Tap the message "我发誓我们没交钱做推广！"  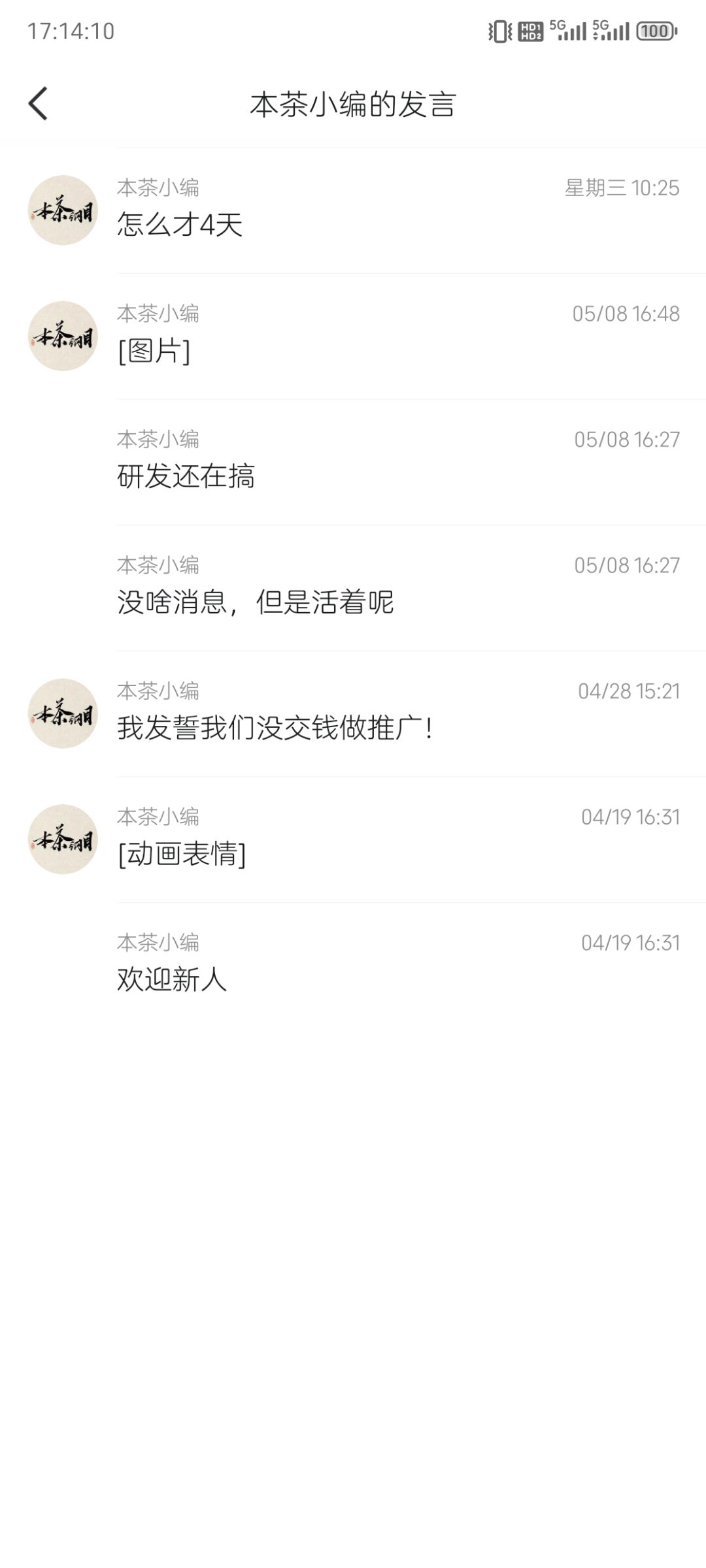(353, 713)
